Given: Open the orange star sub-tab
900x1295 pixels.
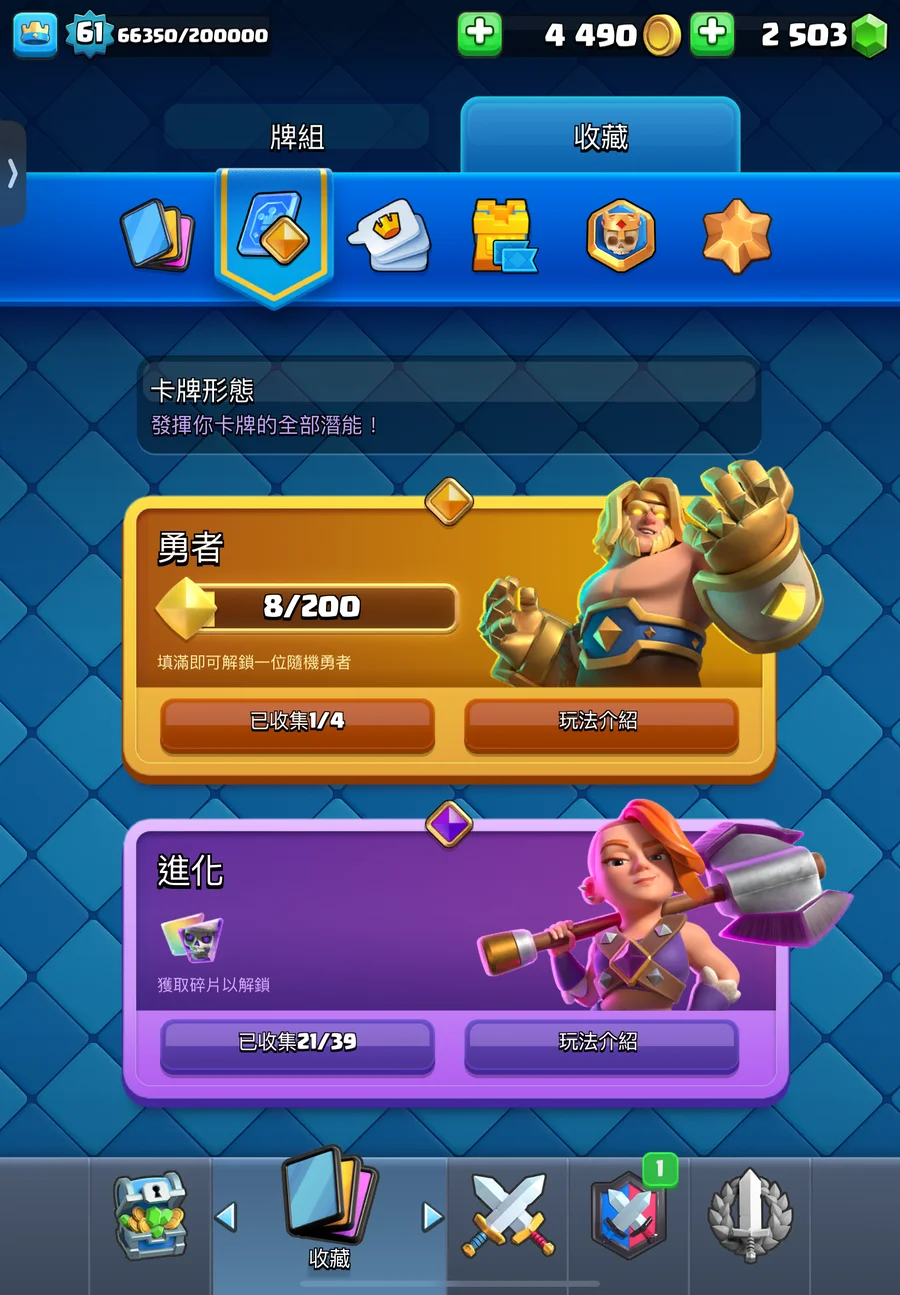Looking at the screenshot, I should coord(736,235).
